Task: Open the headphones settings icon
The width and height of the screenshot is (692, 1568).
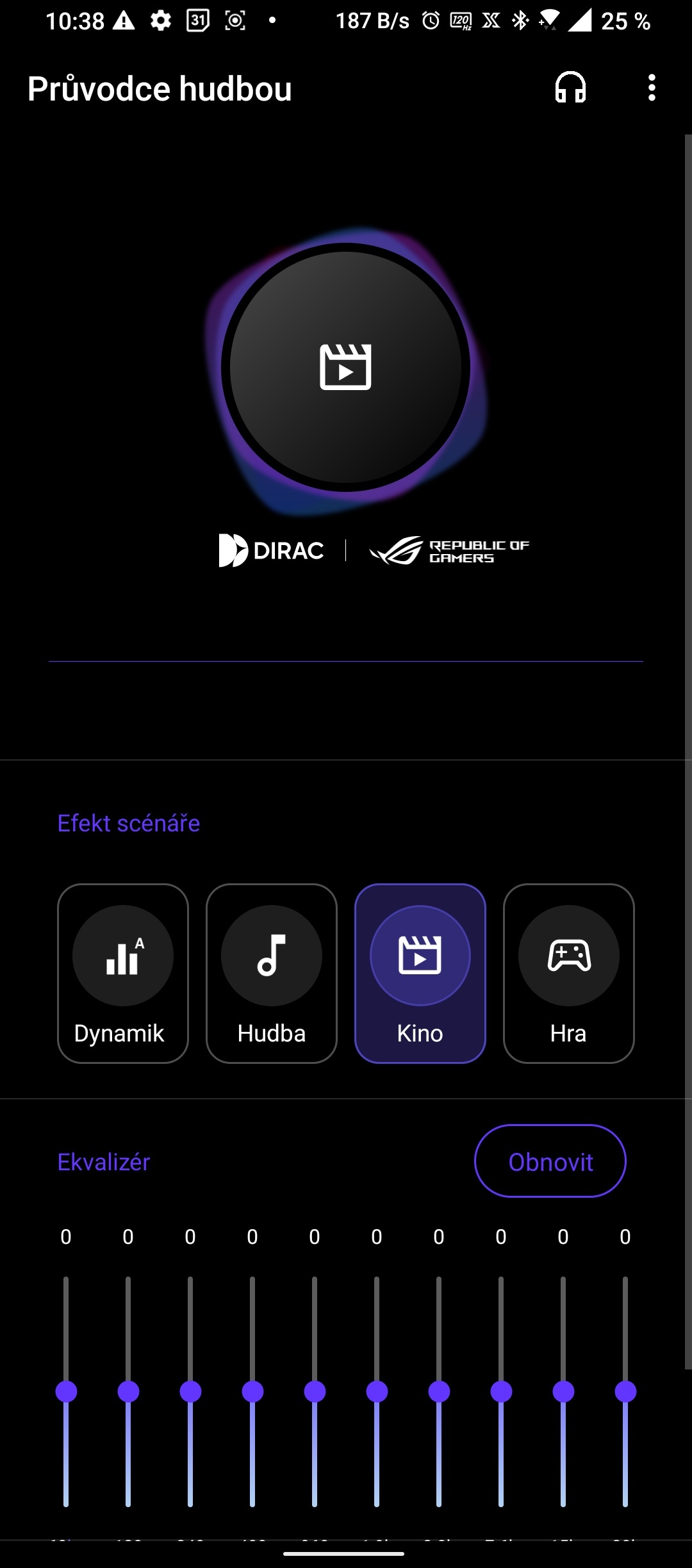Action: (570, 88)
